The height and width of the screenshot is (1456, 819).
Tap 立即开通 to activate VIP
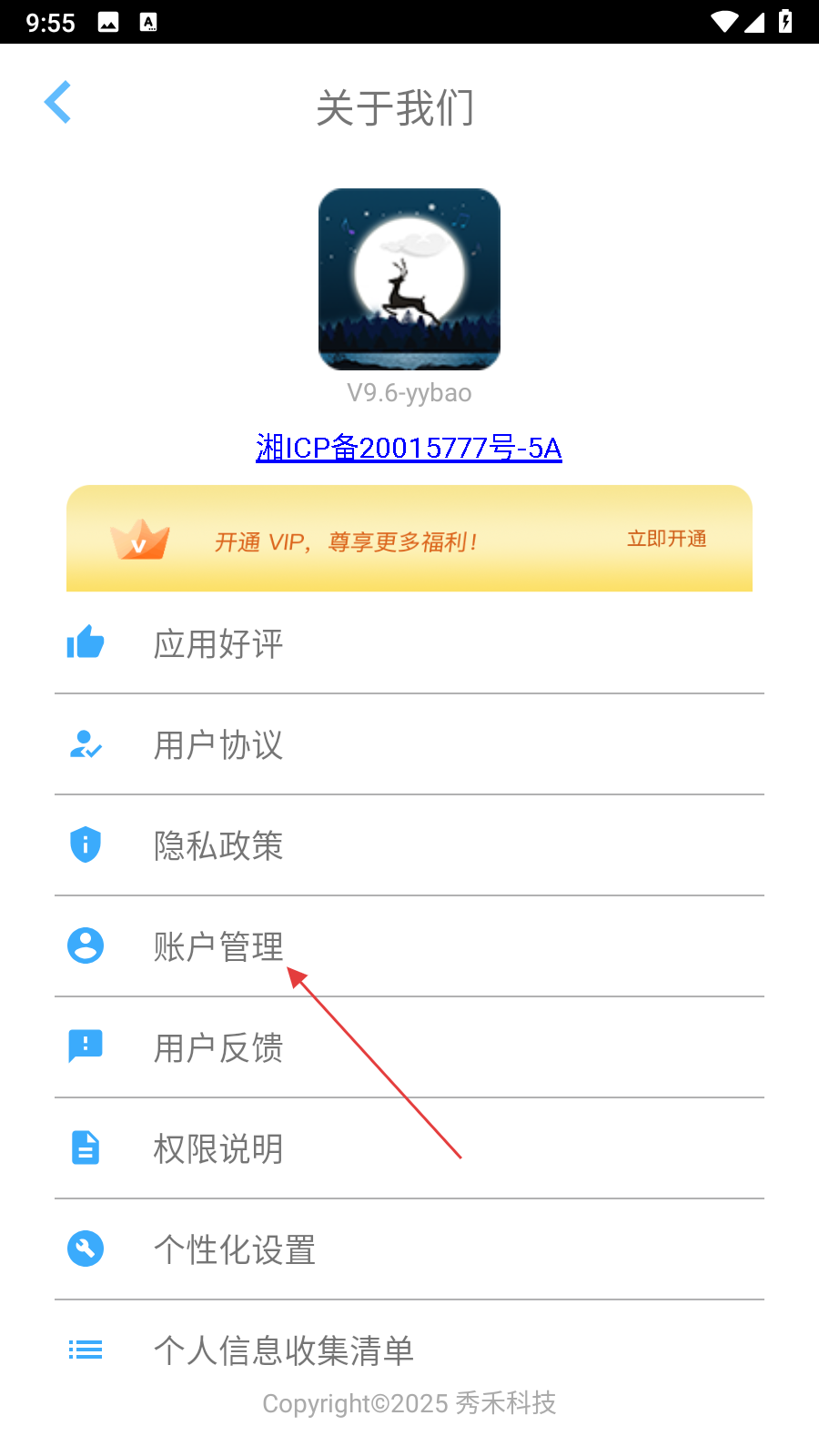(666, 539)
